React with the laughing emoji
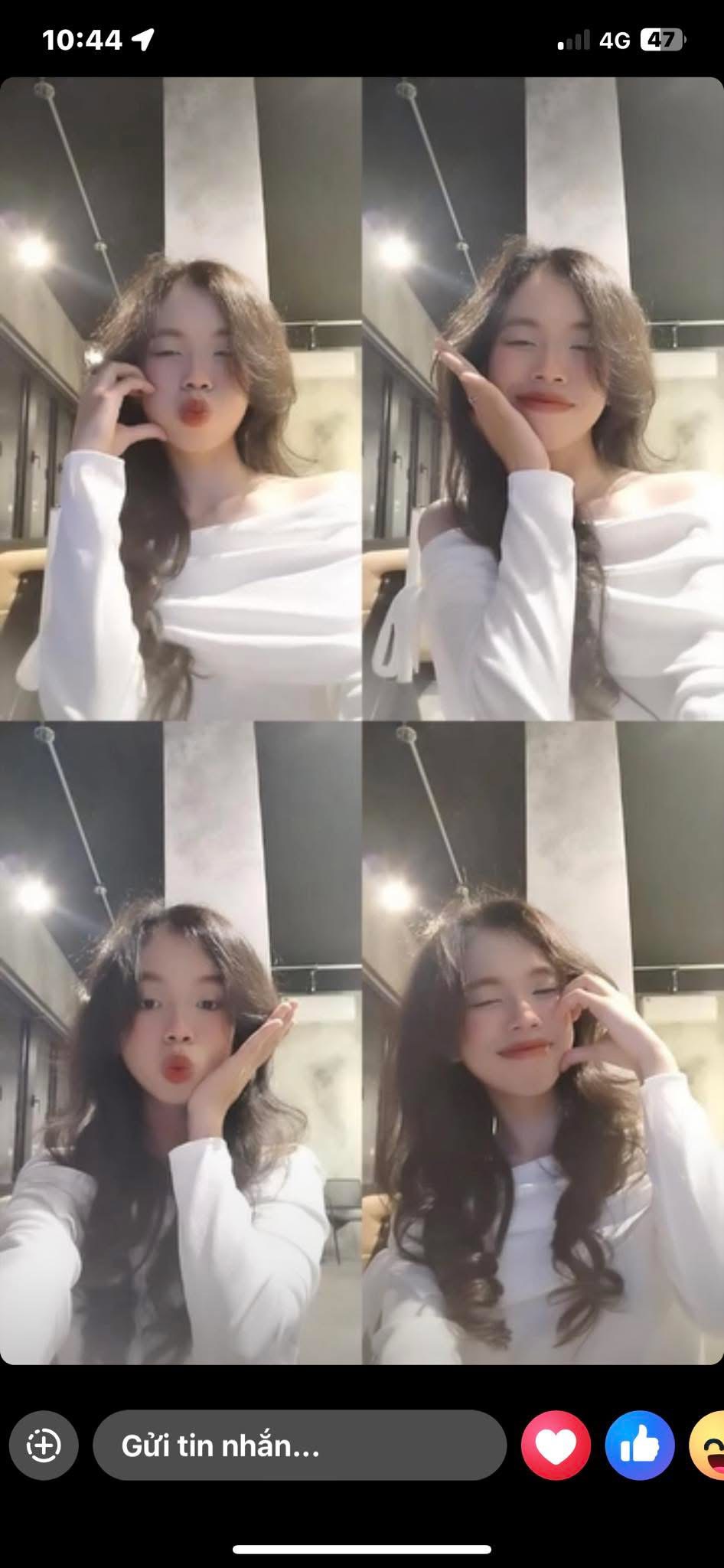This screenshot has width=724, height=1568. [x=709, y=1446]
